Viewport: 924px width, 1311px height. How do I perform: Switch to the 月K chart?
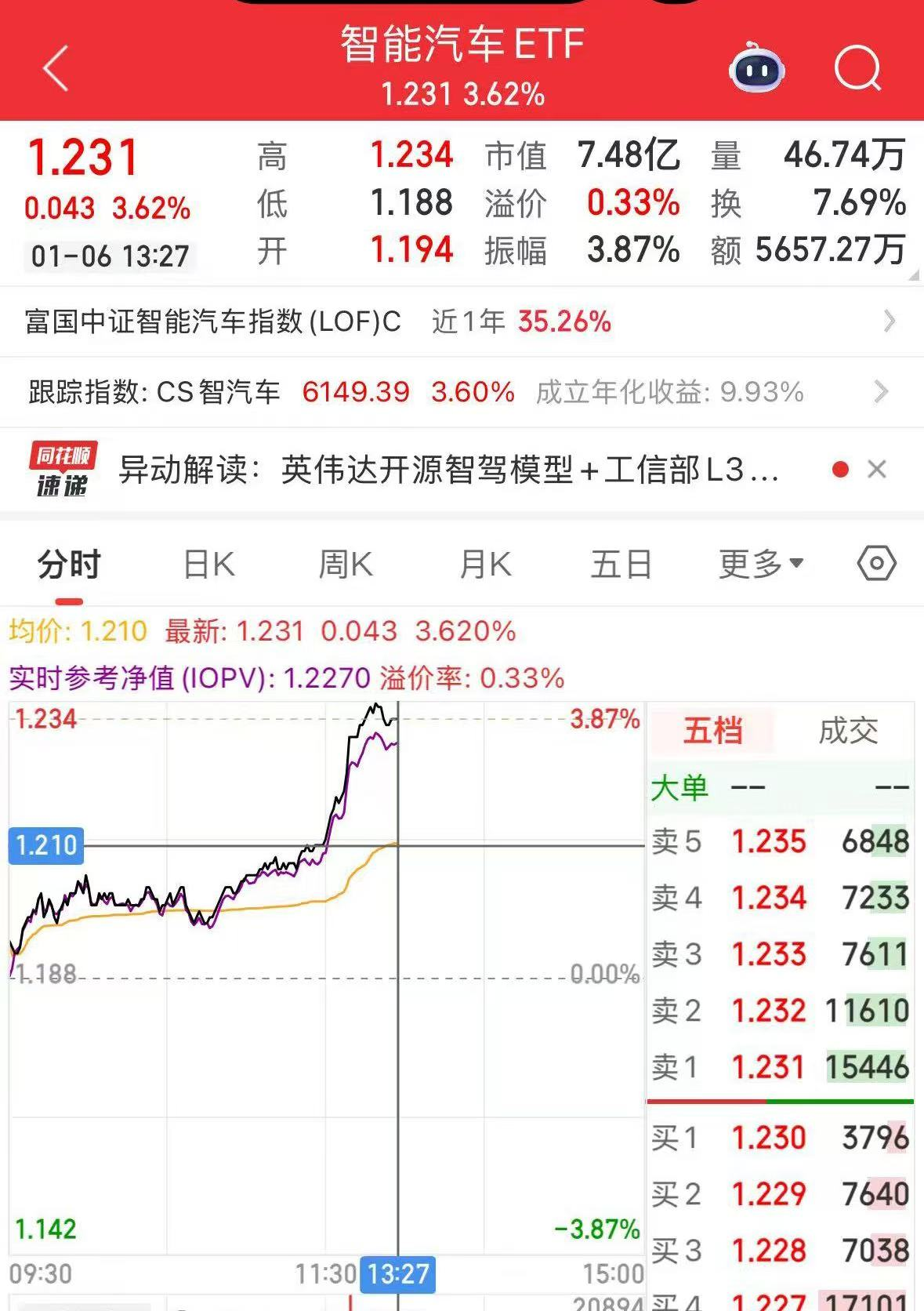coord(485,565)
